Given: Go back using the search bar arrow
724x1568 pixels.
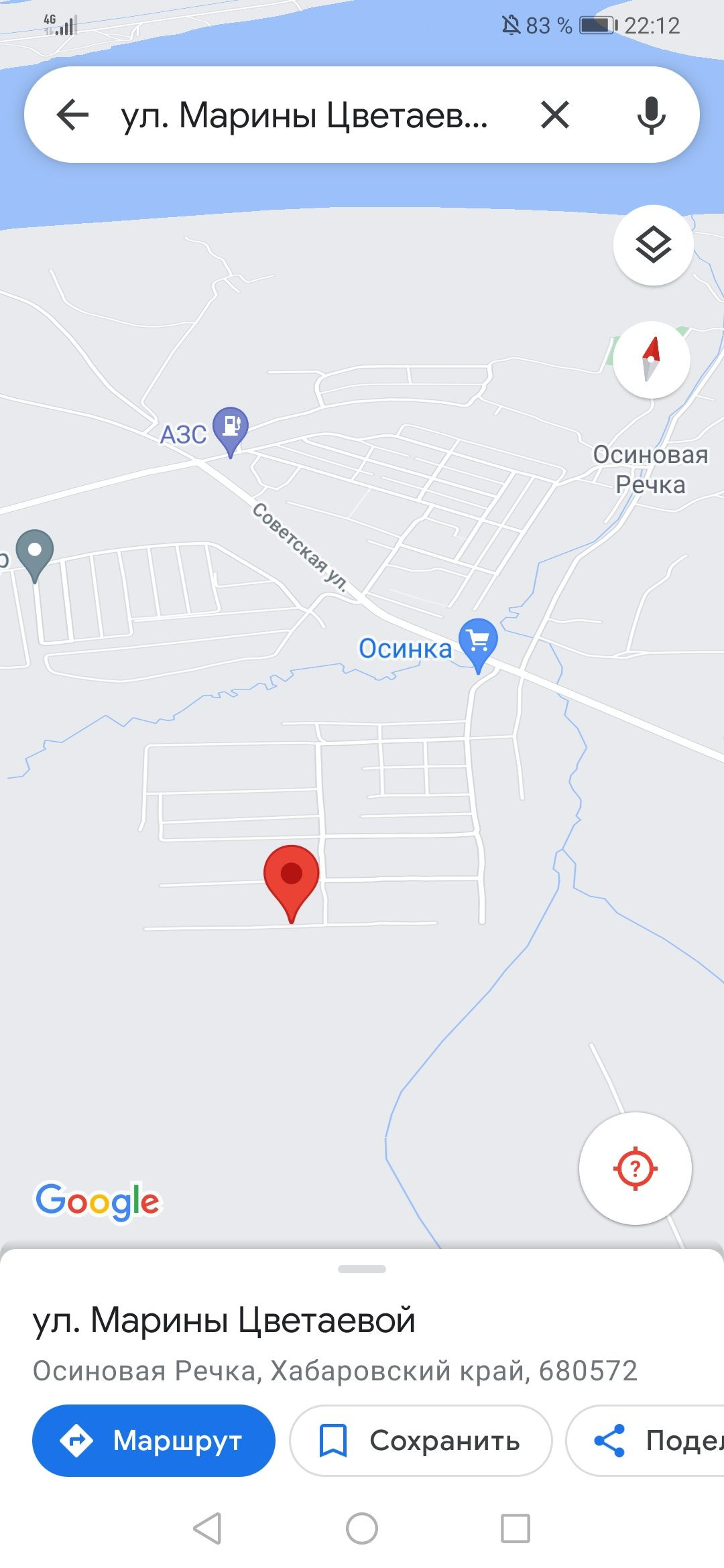Looking at the screenshot, I should coord(72,115).
